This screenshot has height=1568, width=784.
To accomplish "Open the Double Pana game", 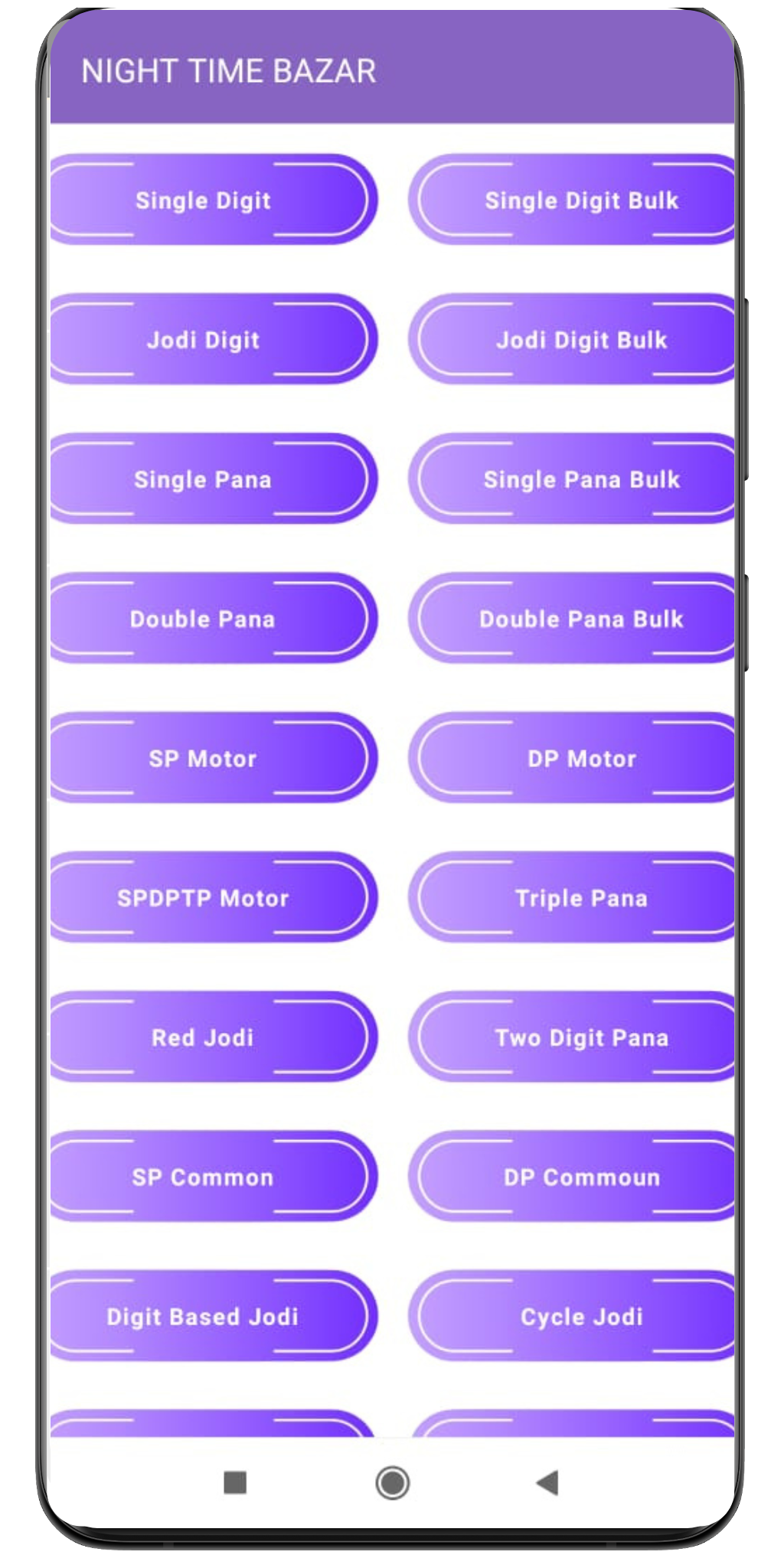I will [x=204, y=619].
